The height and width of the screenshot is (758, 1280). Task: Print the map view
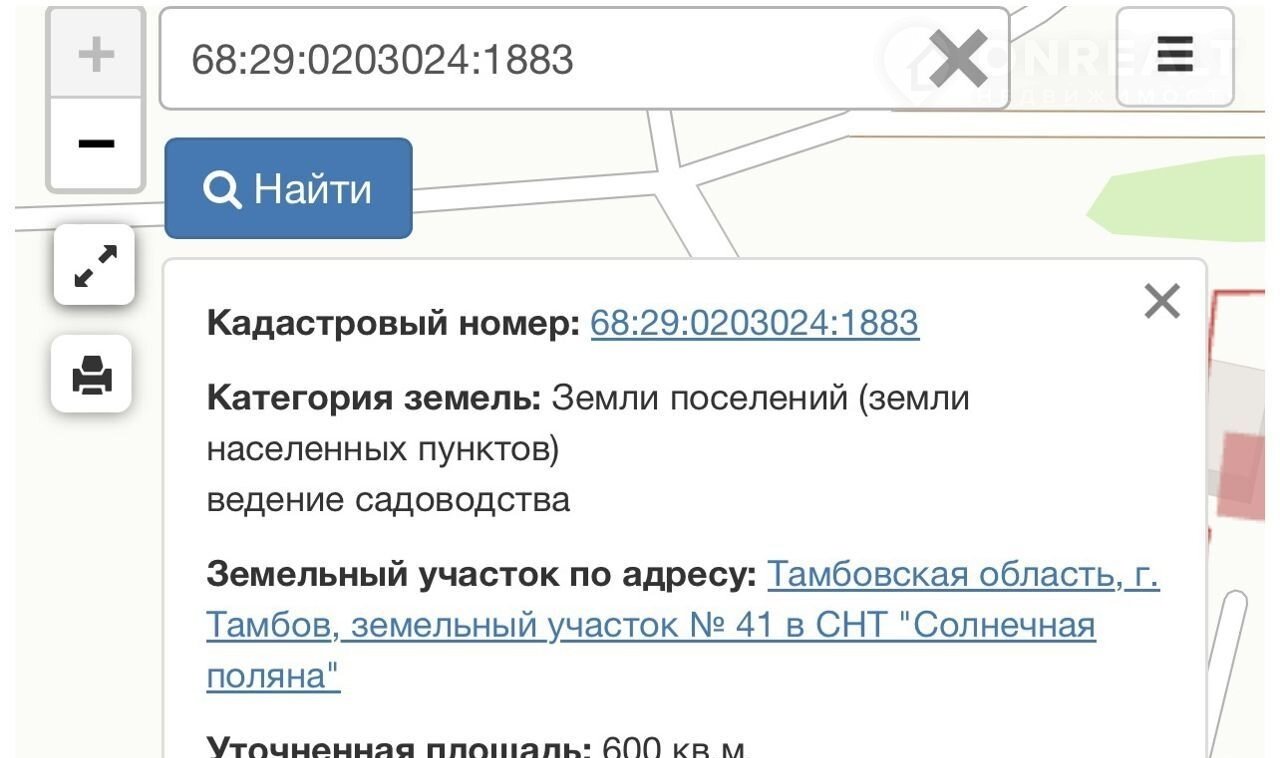click(92, 374)
